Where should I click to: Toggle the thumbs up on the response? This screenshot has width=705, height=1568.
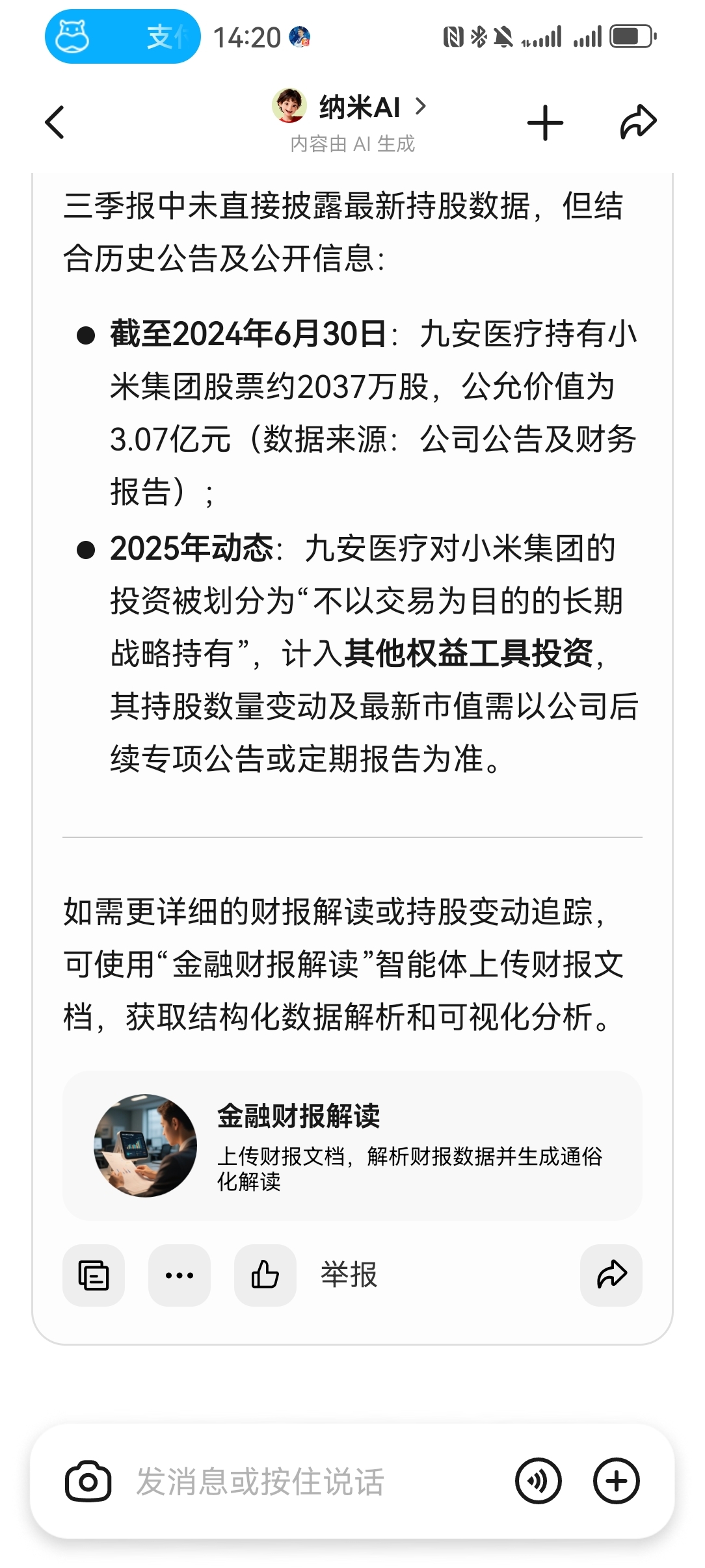(265, 1275)
